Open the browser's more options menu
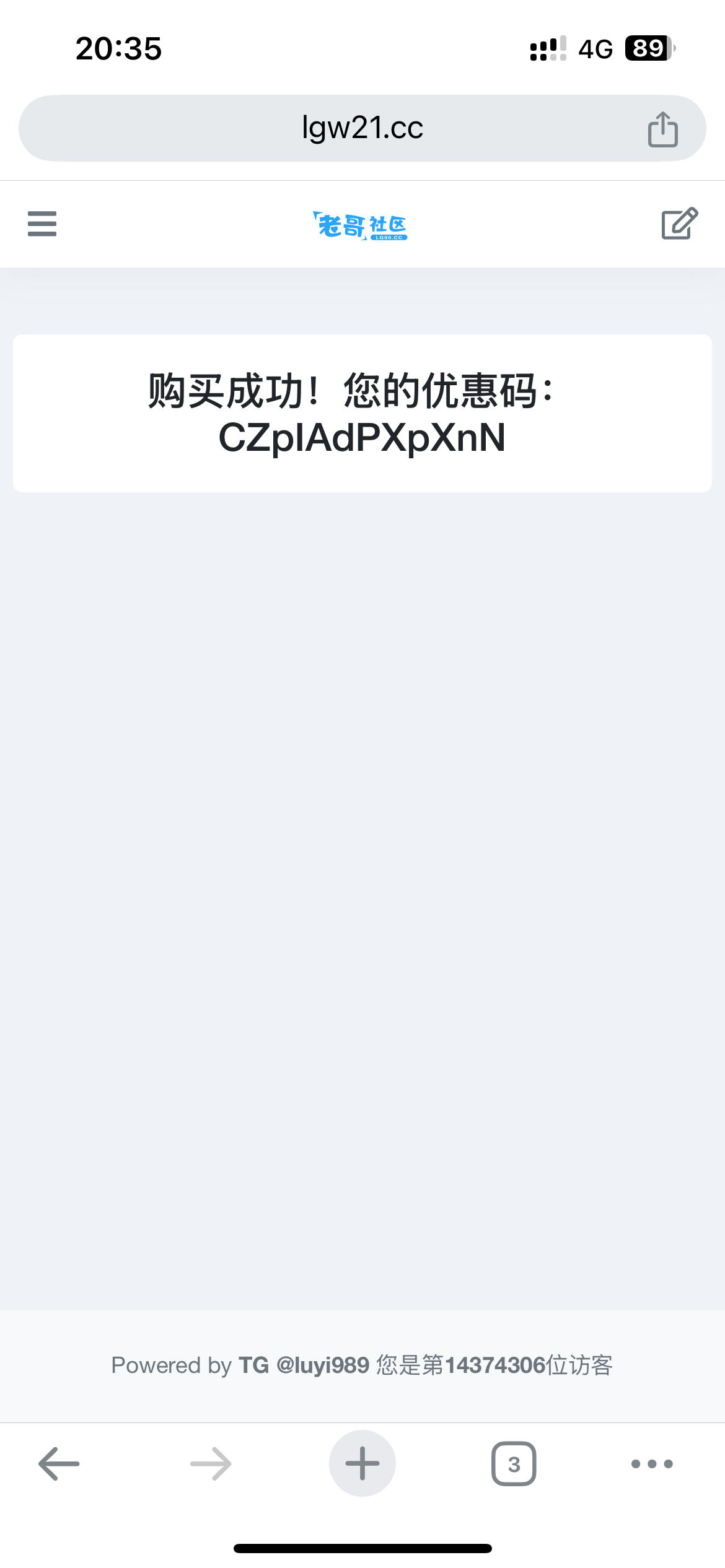Viewport: 725px width, 1568px height. coord(652,1464)
